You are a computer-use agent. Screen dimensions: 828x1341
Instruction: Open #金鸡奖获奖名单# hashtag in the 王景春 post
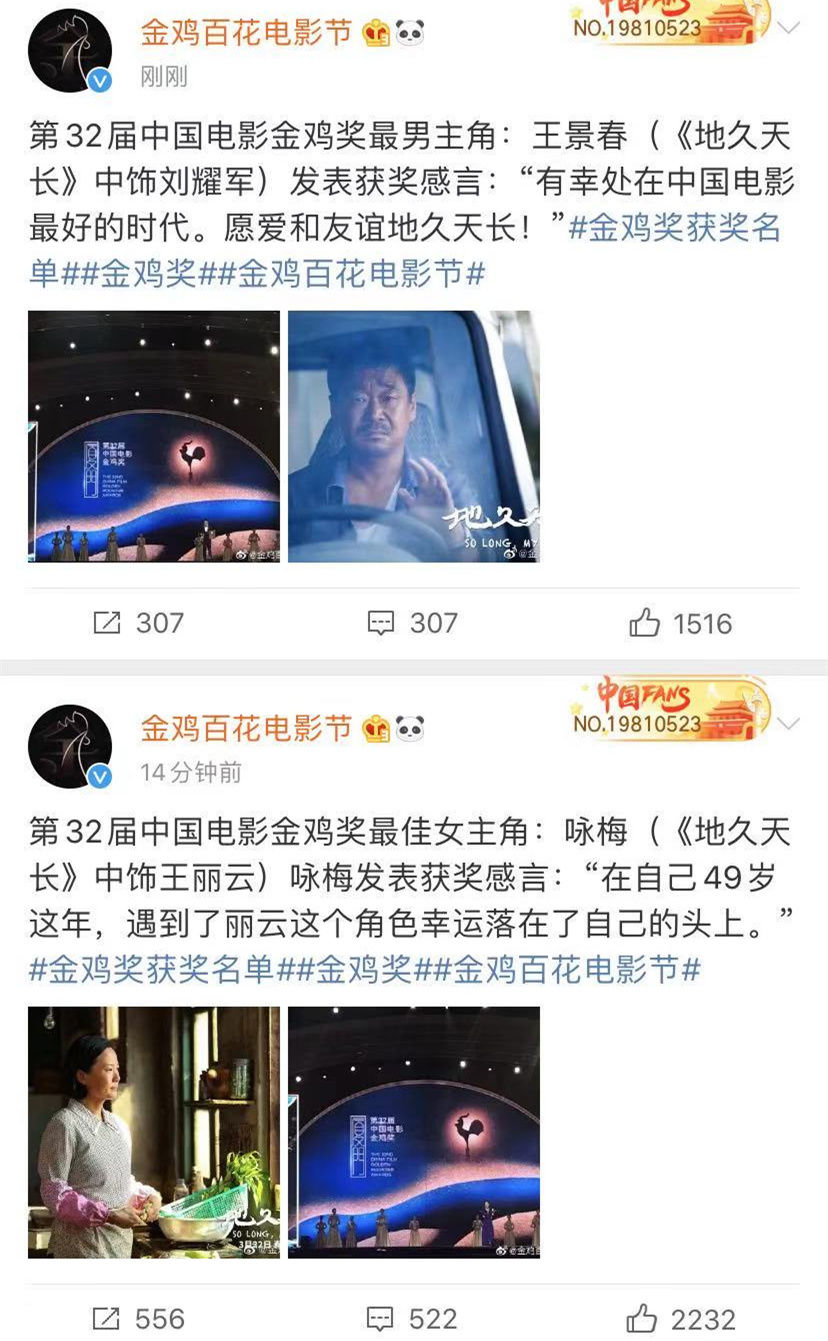coord(675,229)
